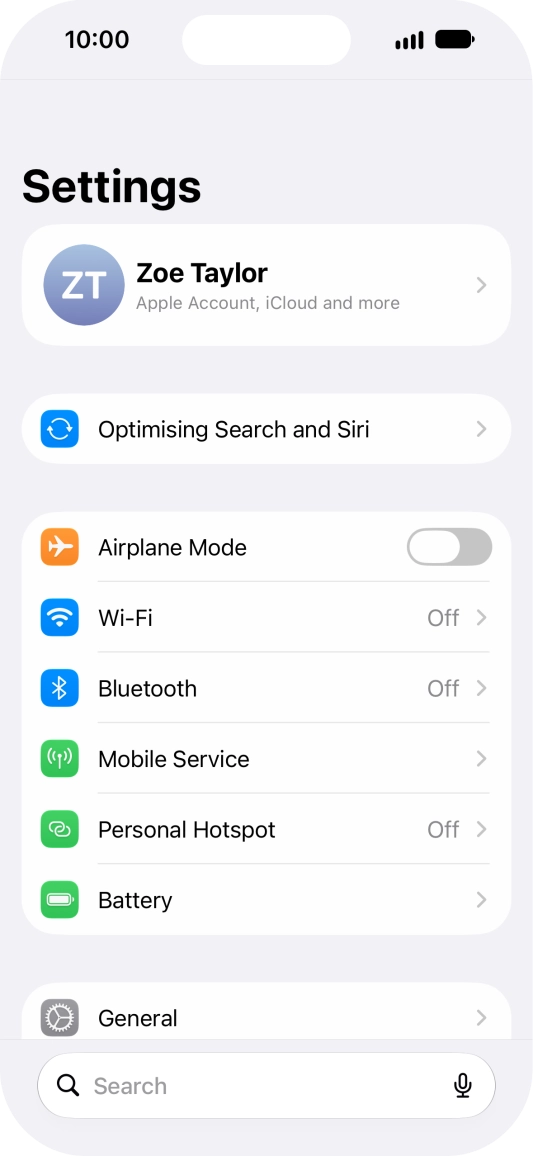Start voice search with the microphone
The image size is (533, 1156).
(463, 1085)
